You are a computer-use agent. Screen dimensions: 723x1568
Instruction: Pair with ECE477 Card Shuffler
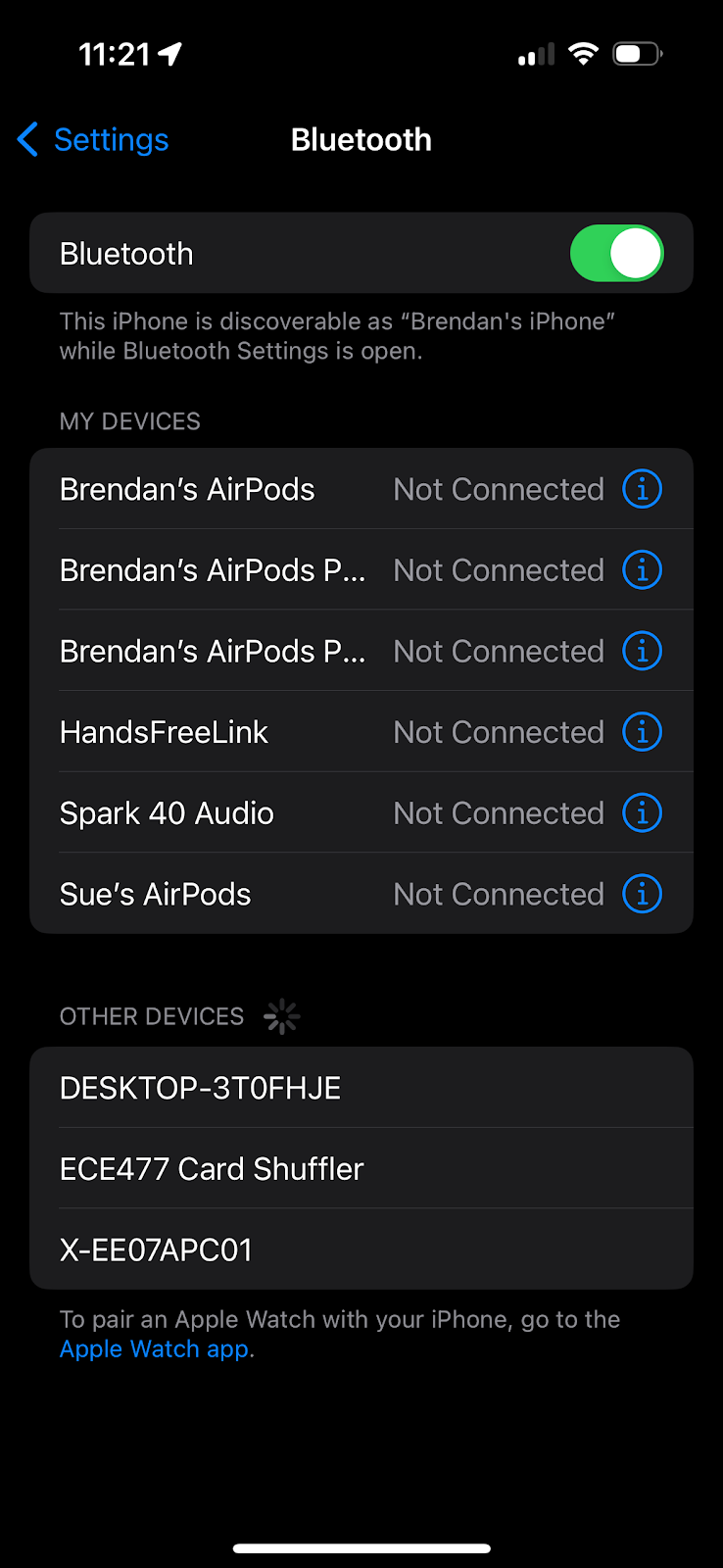pyautogui.click(x=212, y=1169)
